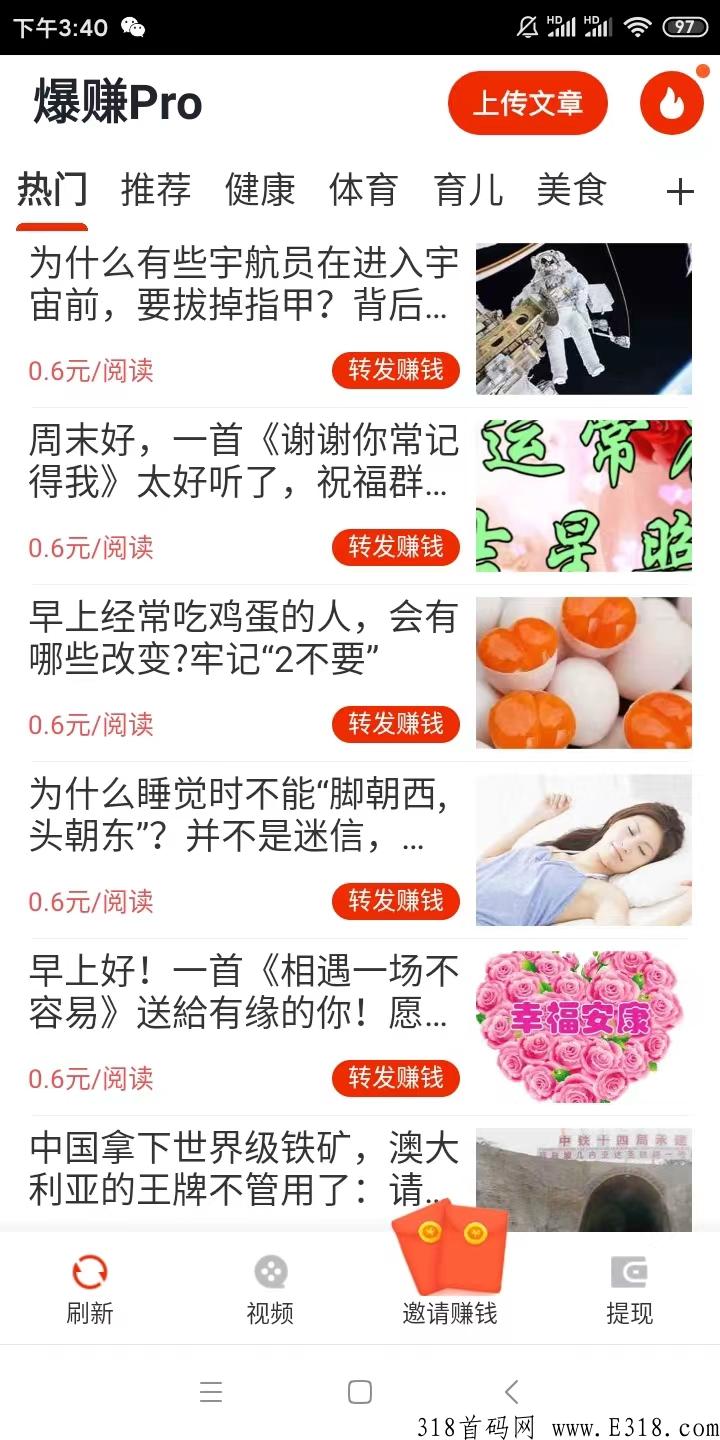
Task: Switch to the 推荐 tab
Action: tap(156, 190)
